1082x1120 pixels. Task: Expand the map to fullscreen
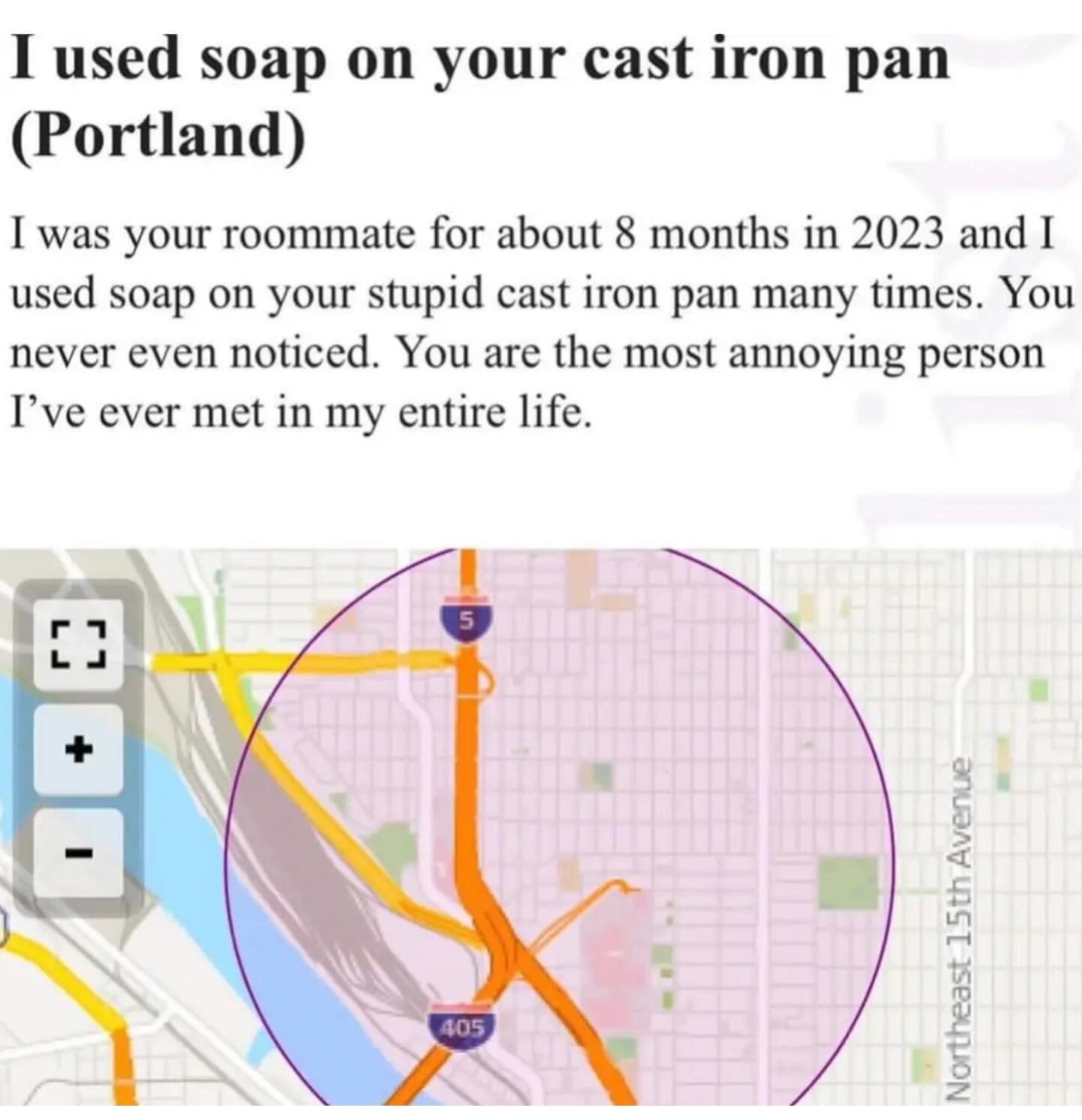(x=79, y=644)
